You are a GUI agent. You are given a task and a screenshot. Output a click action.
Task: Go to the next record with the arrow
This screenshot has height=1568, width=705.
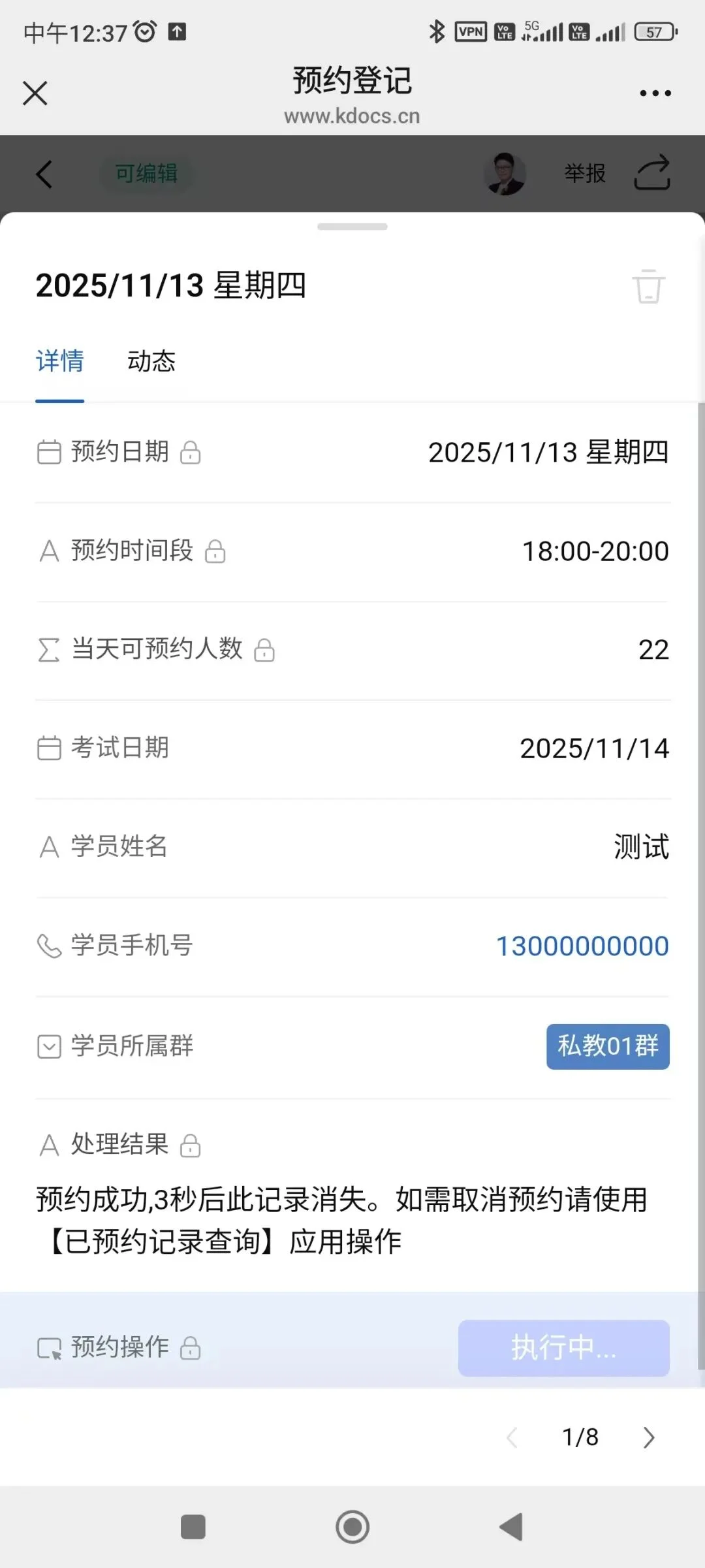pos(648,1437)
